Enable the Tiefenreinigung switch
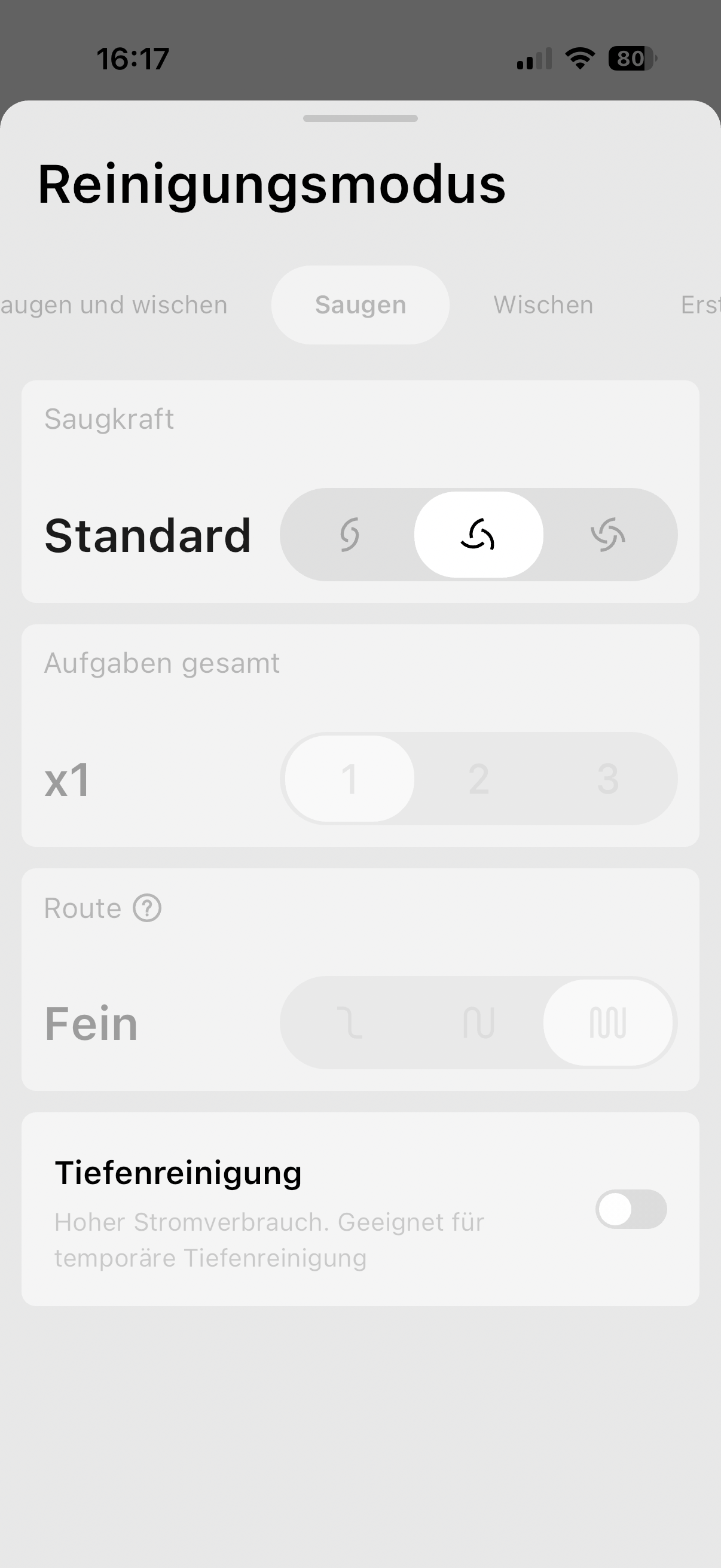The image size is (721, 1568). [x=630, y=1209]
